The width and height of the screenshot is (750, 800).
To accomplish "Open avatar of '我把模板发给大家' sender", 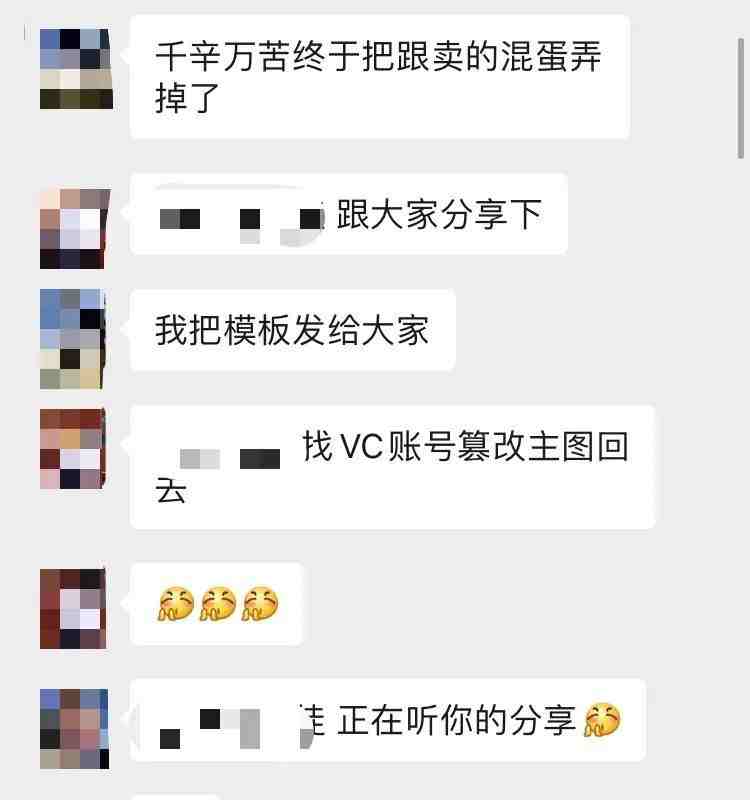I will click(x=73, y=338).
